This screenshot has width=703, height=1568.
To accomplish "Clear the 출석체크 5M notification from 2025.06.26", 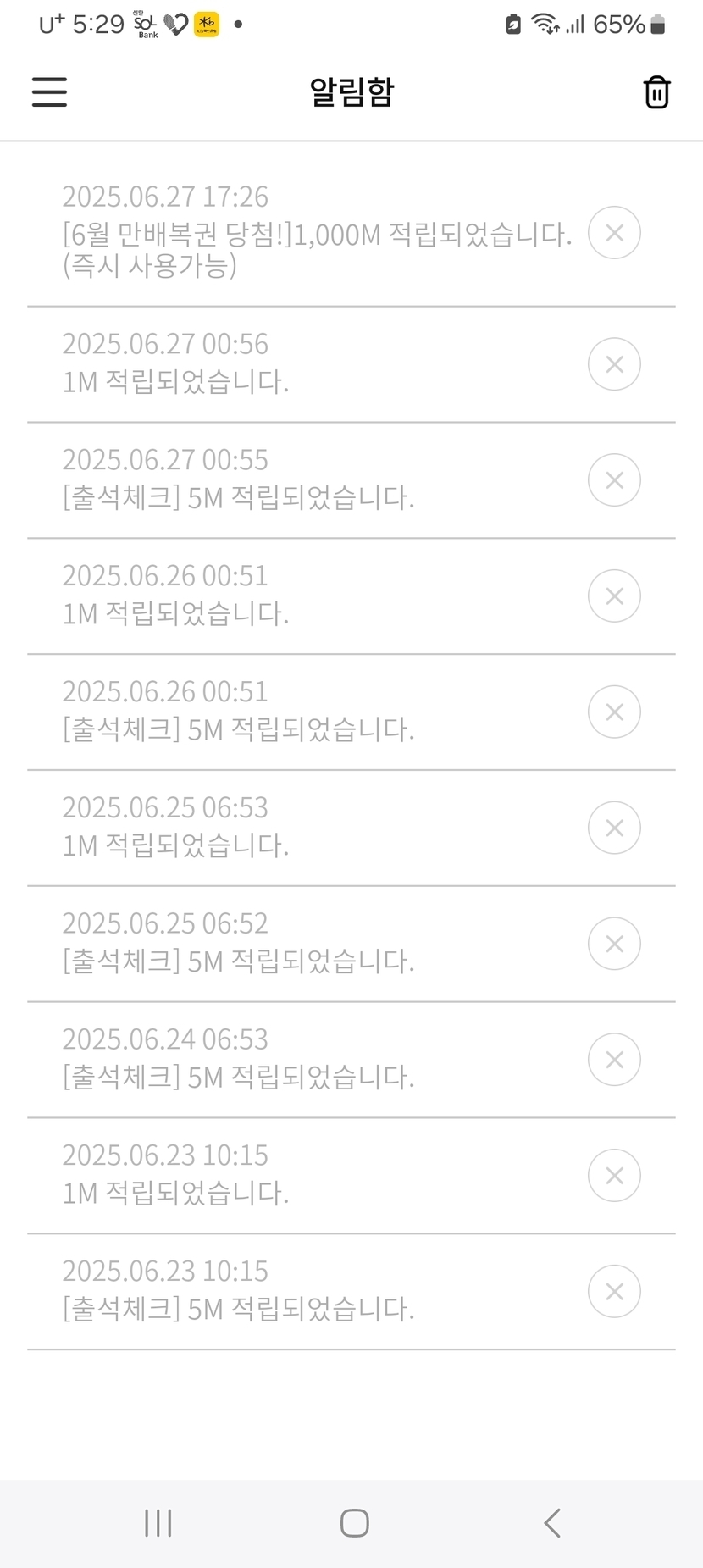I will pos(614,712).
